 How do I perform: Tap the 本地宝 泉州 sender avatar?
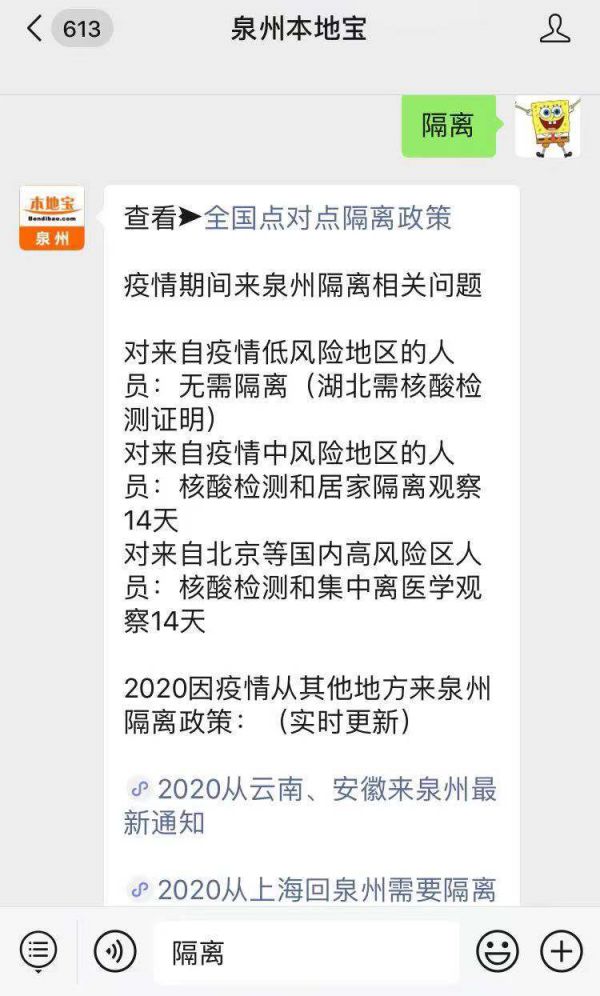pyautogui.click(x=51, y=218)
